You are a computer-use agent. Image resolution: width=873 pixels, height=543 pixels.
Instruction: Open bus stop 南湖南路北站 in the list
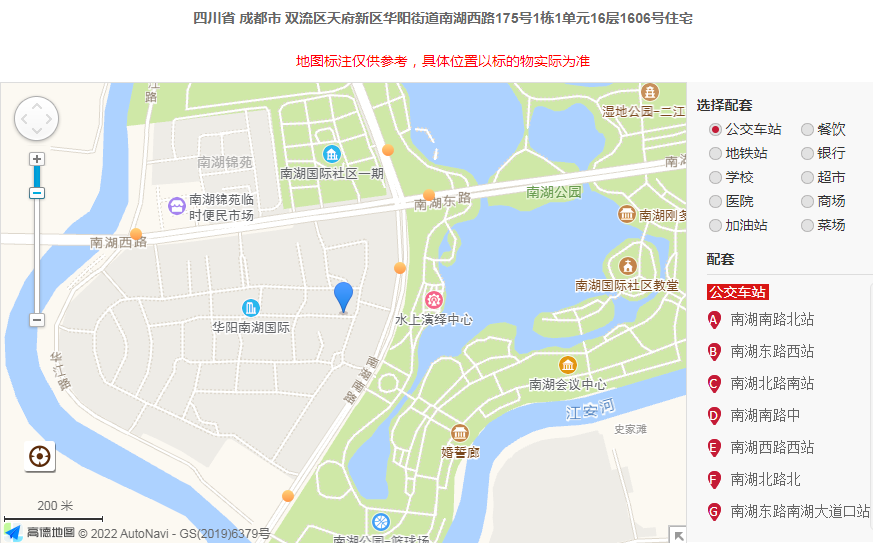point(772,320)
